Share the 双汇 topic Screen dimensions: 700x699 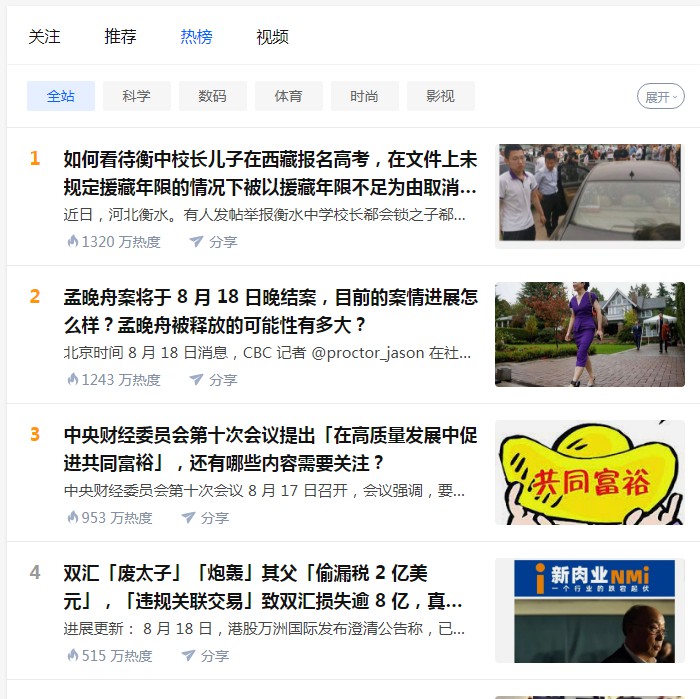tap(205, 656)
